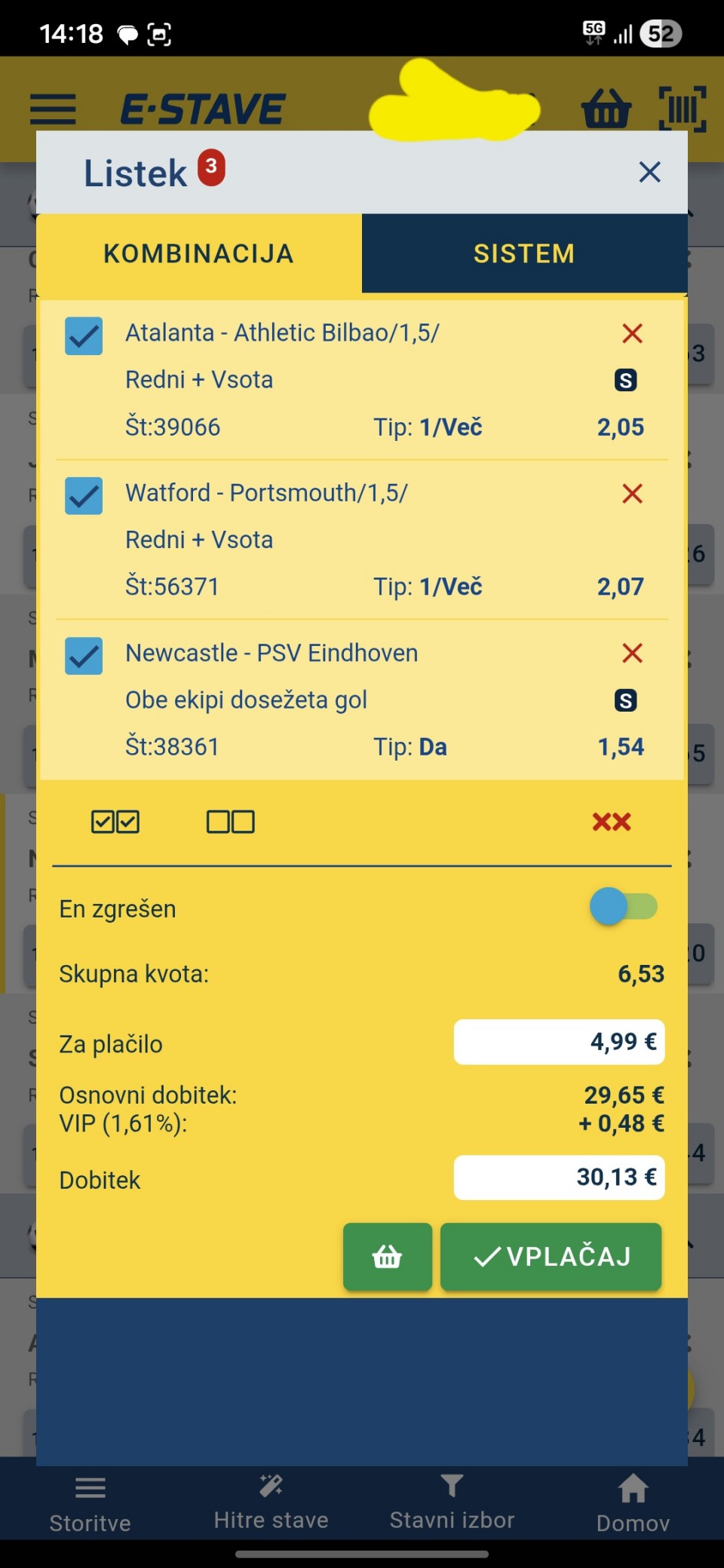The image size is (724, 1568).
Task: Switch to the SISTEM tab
Action: (524, 253)
